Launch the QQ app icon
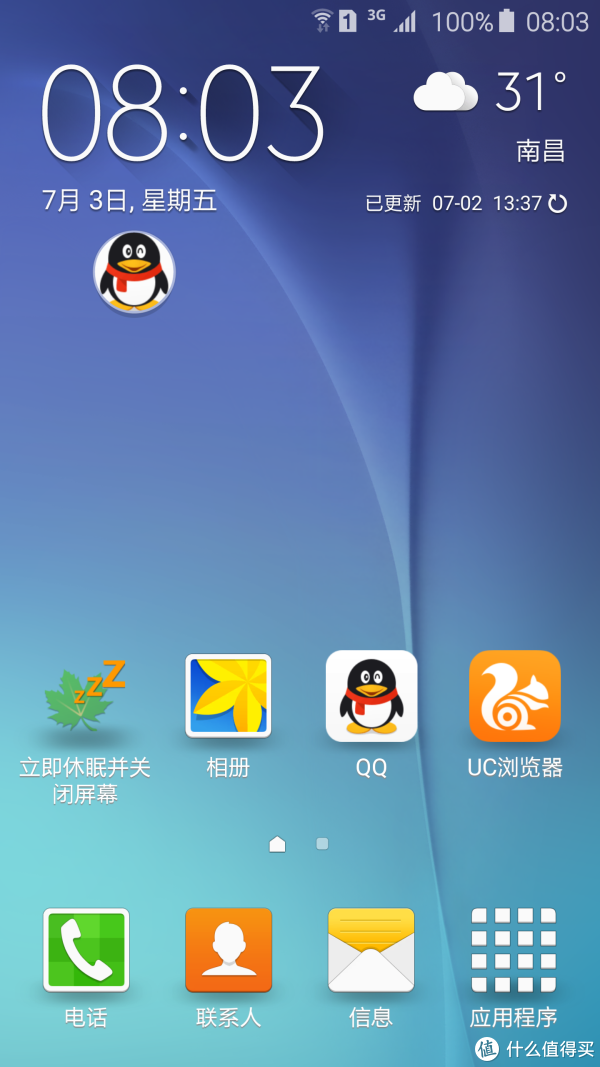This screenshot has width=600, height=1067. [371, 716]
